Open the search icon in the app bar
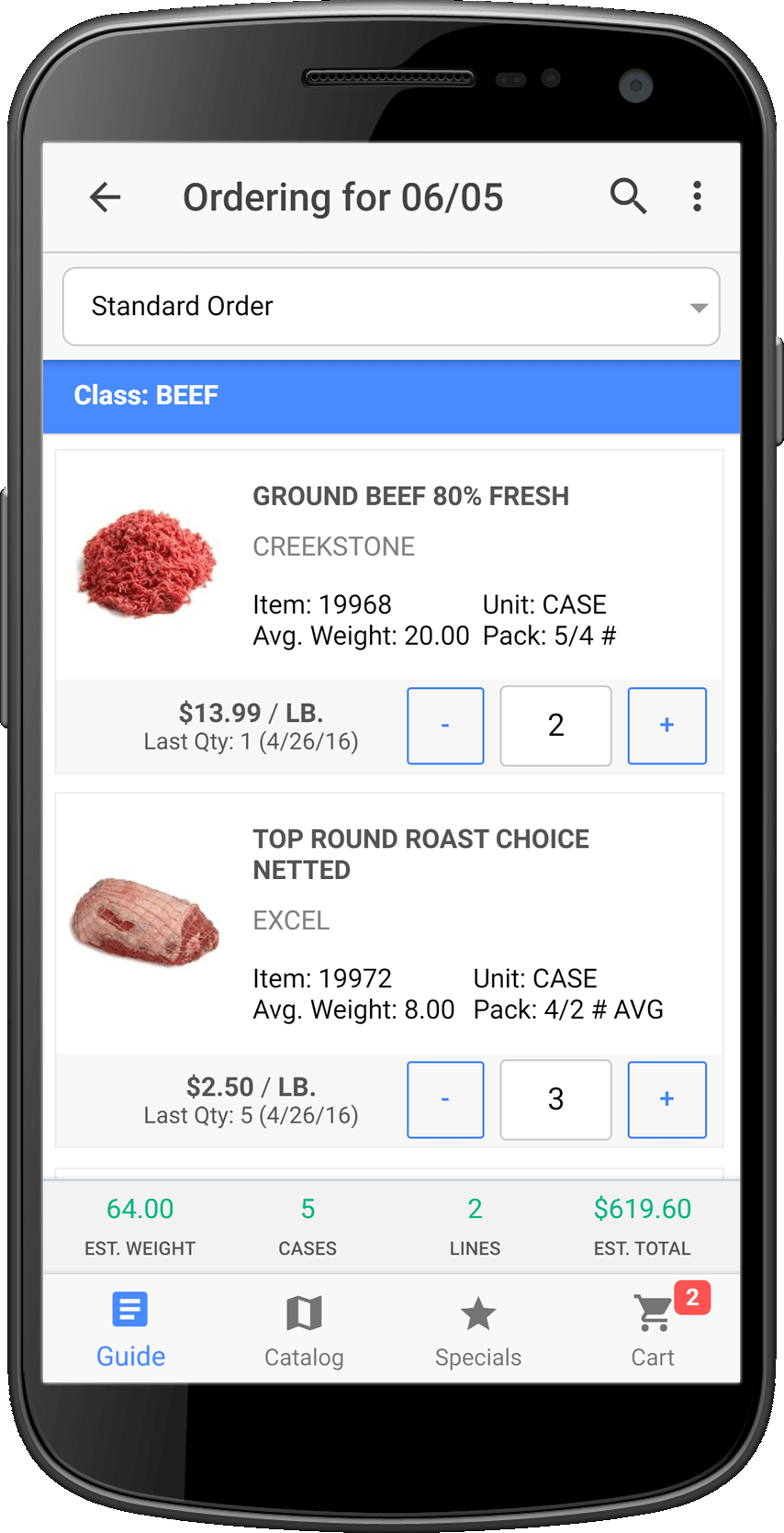Viewport: 784px width, 1533px height. pyautogui.click(x=628, y=197)
